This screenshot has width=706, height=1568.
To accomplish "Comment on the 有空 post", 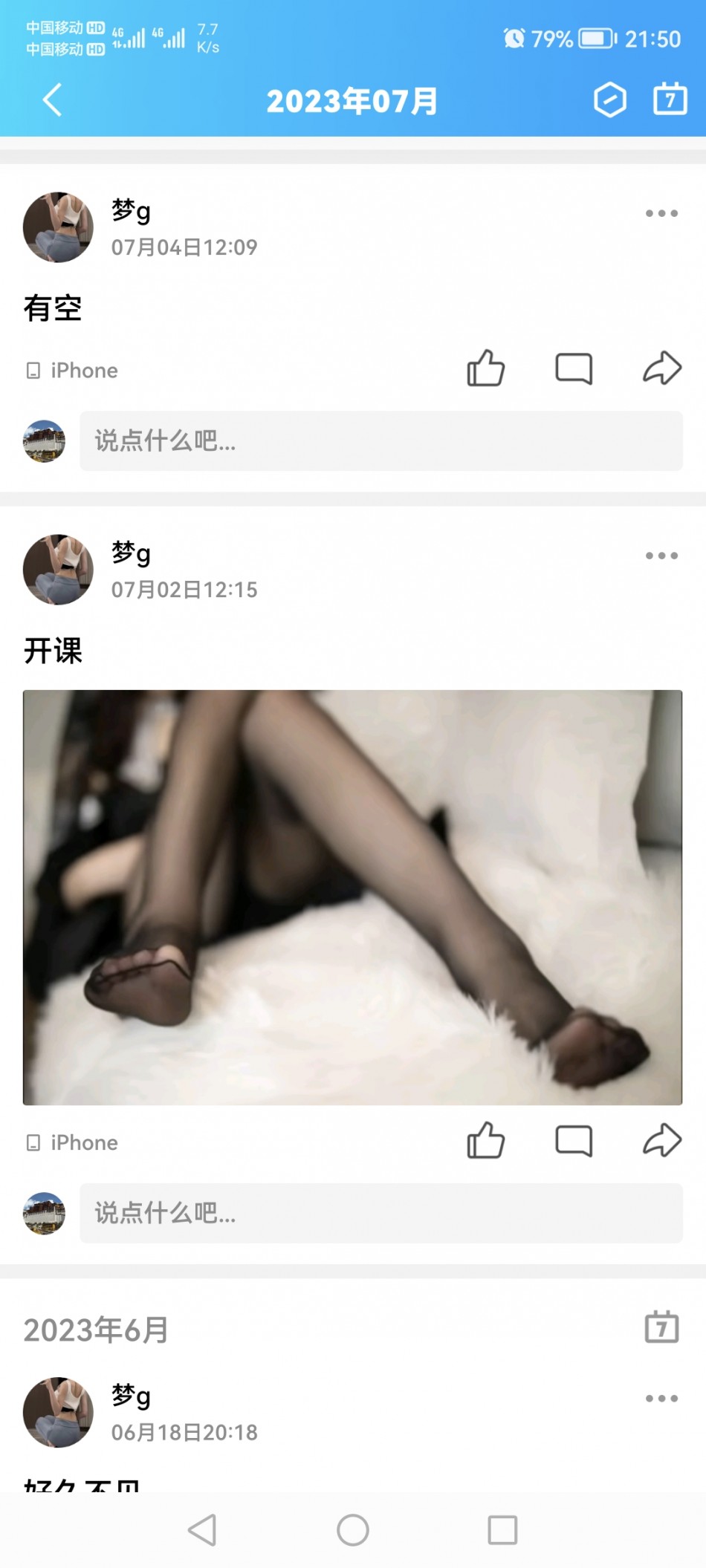I will (574, 368).
